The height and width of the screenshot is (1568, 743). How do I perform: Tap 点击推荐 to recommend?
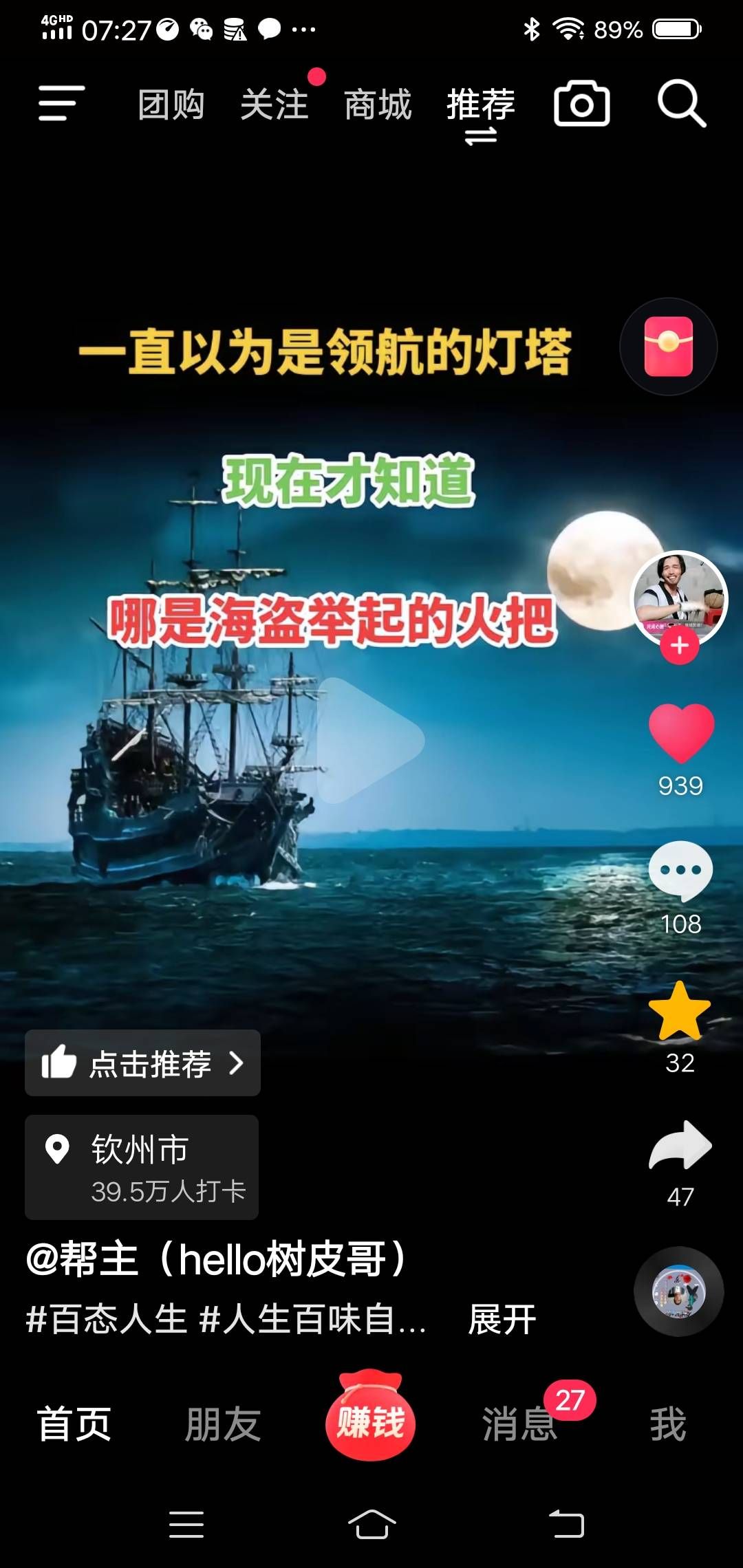point(142,1063)
